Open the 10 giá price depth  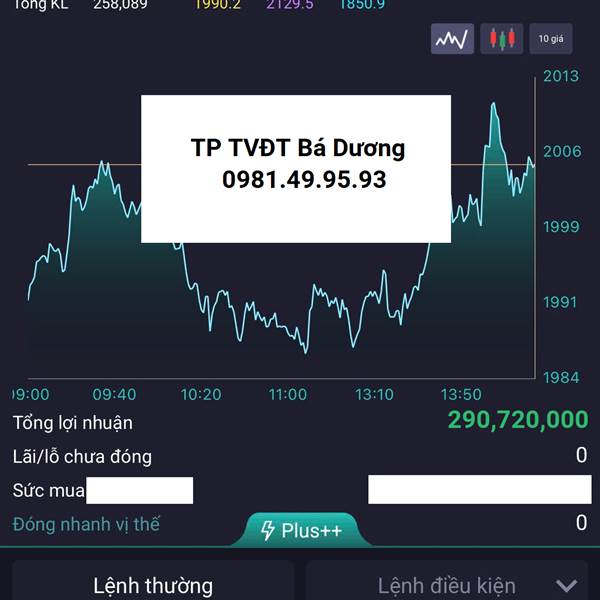click(551, 40)
